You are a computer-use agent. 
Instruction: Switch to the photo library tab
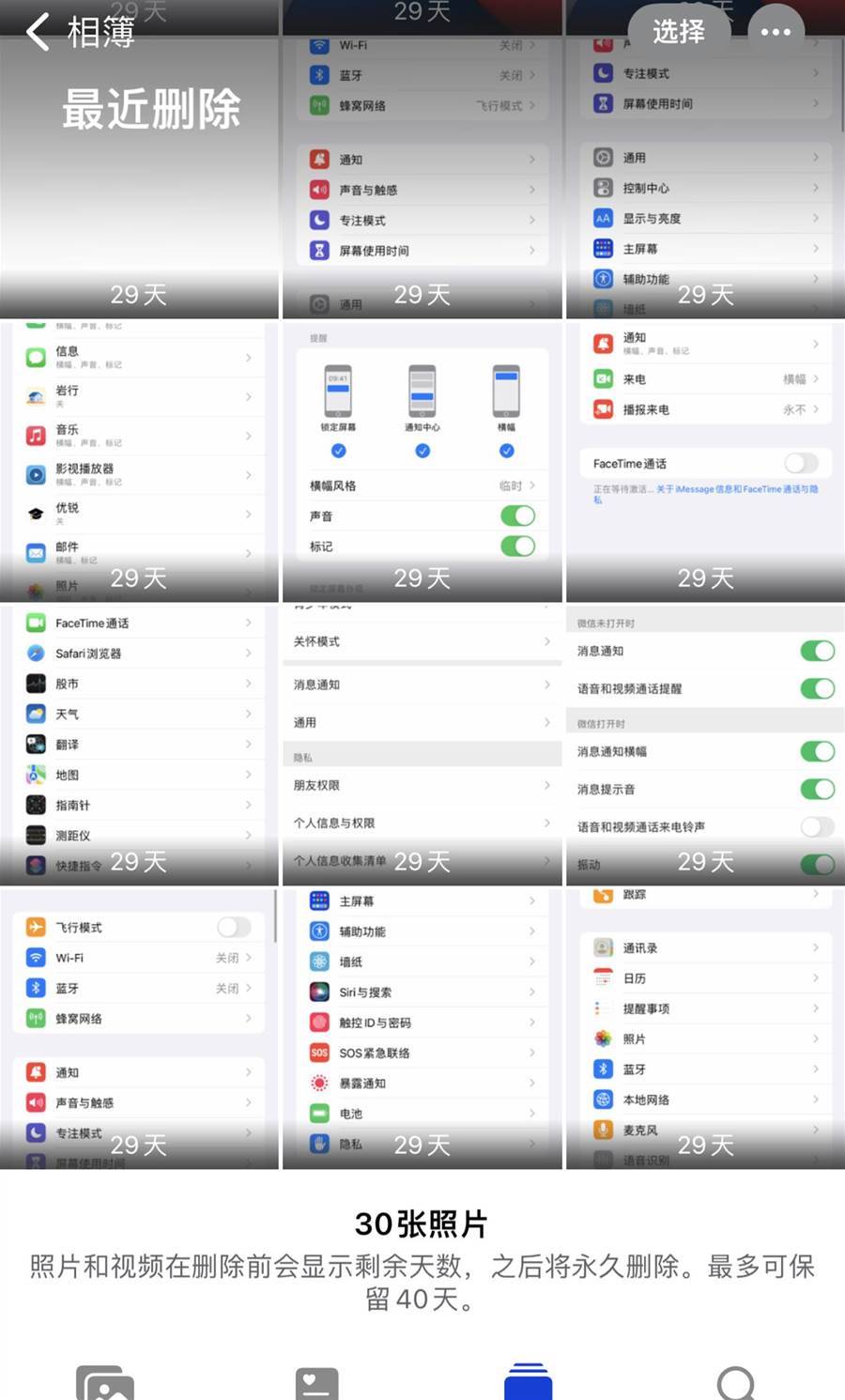click(x=105, y=1382)
